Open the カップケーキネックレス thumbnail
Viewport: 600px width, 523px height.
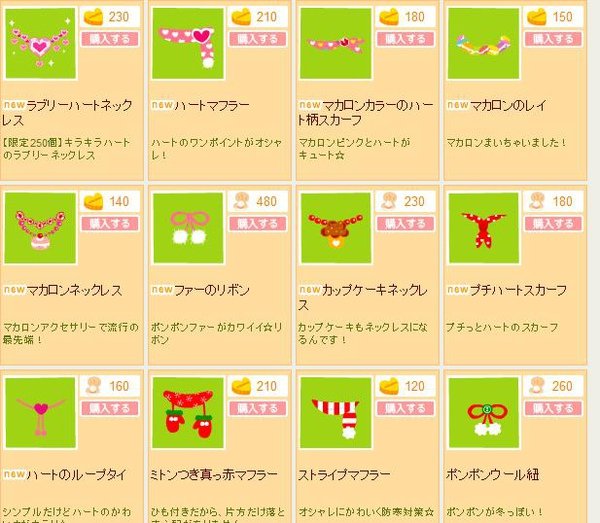336,227
